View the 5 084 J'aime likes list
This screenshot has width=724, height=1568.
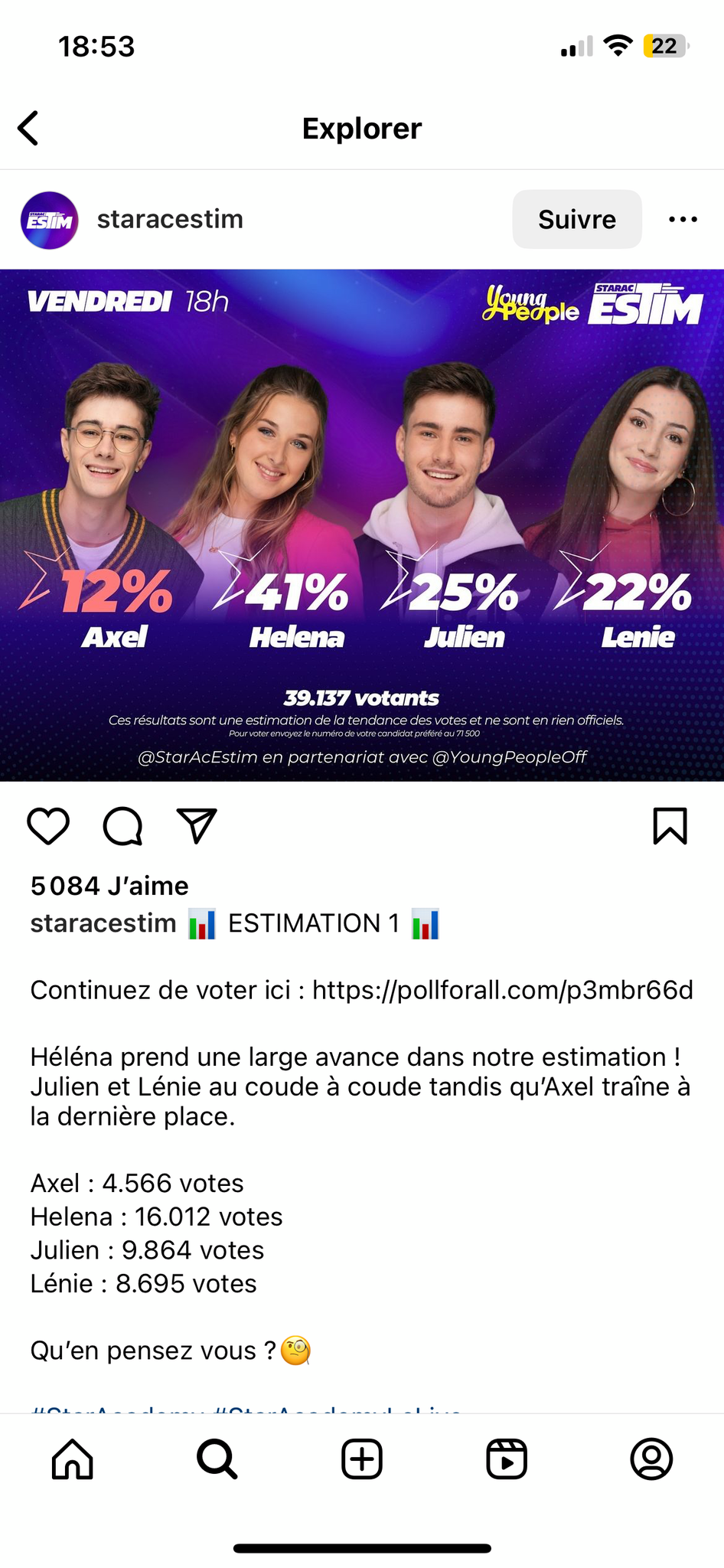click(109, 886)
